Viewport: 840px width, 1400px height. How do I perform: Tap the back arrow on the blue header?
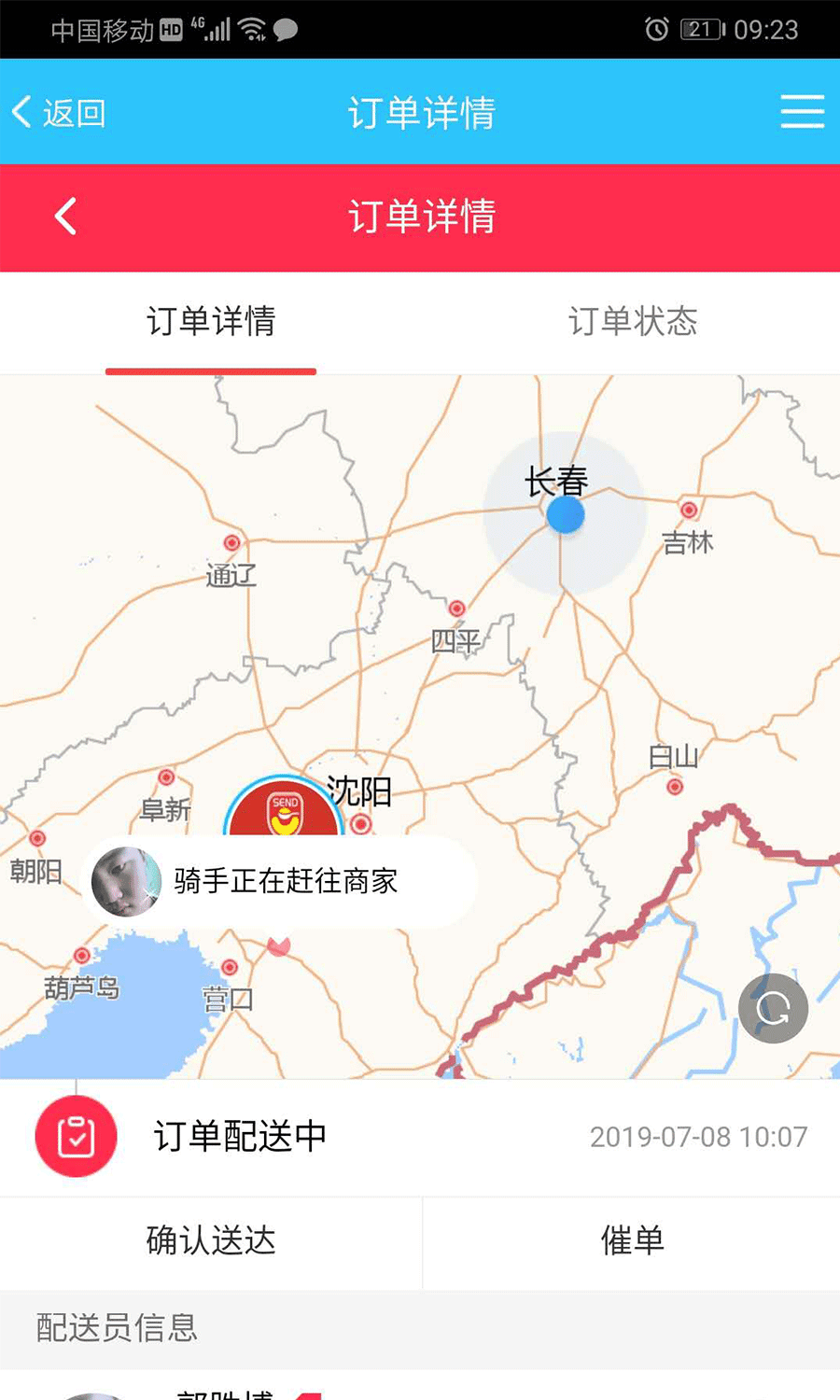click(23, 110)
